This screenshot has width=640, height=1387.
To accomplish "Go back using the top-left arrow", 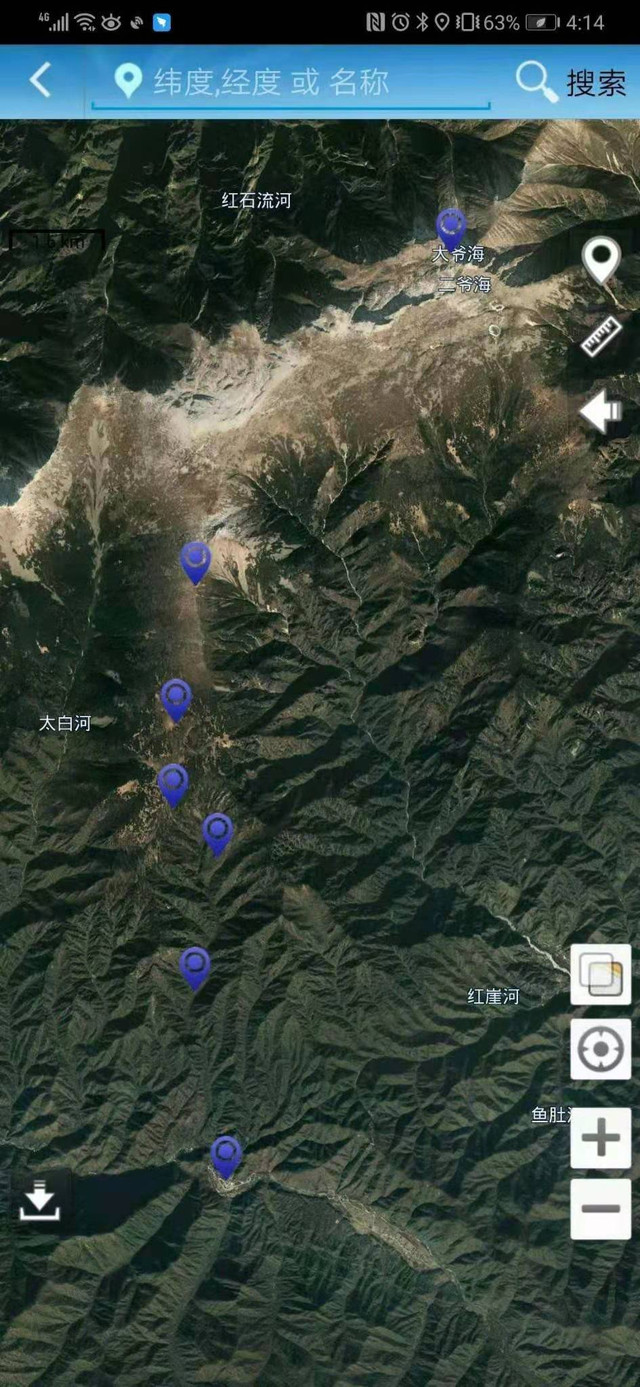I will (40, 80).
